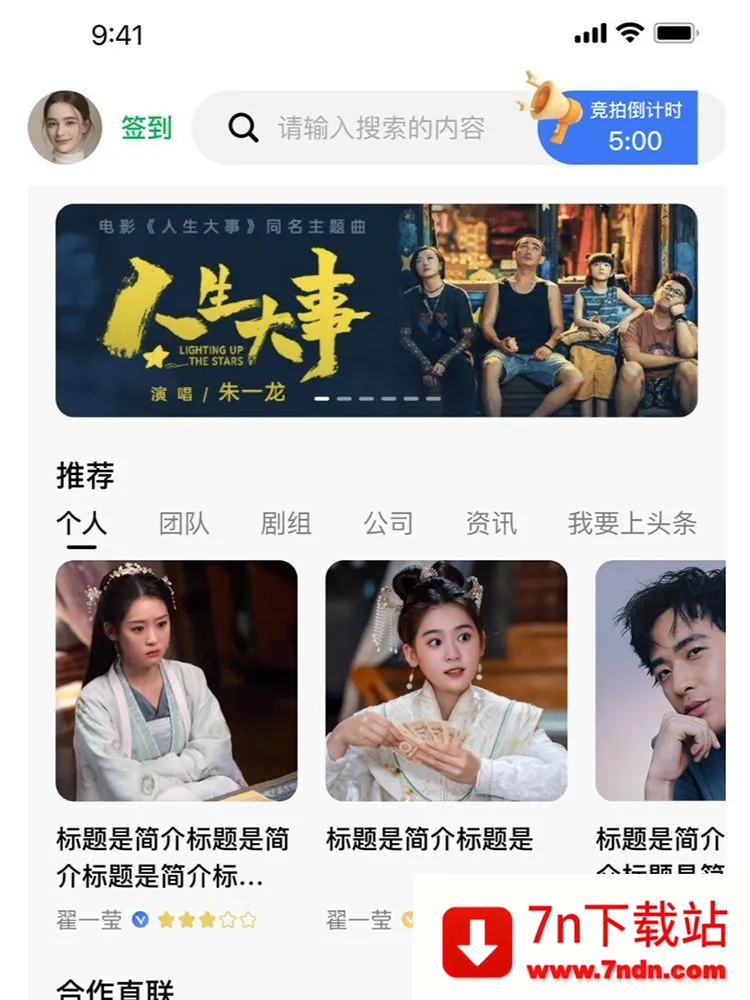Select the 个人 tab

[81, 523]
